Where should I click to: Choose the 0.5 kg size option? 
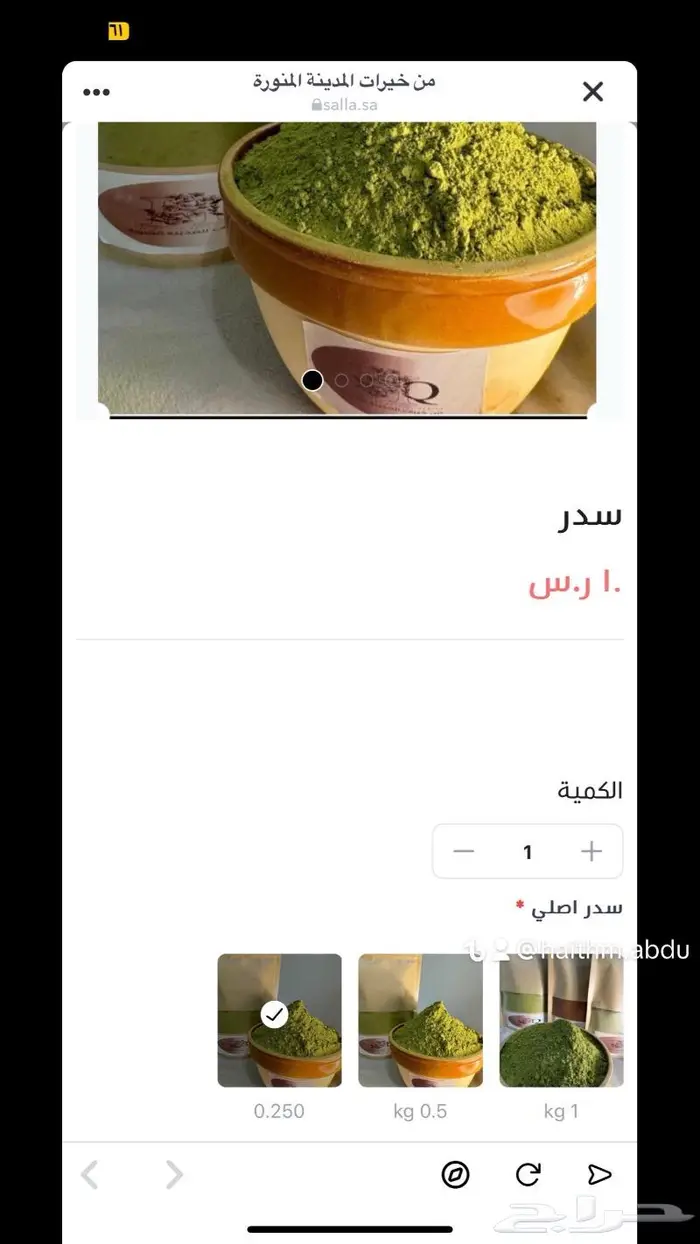click(x=421, y=1020)
